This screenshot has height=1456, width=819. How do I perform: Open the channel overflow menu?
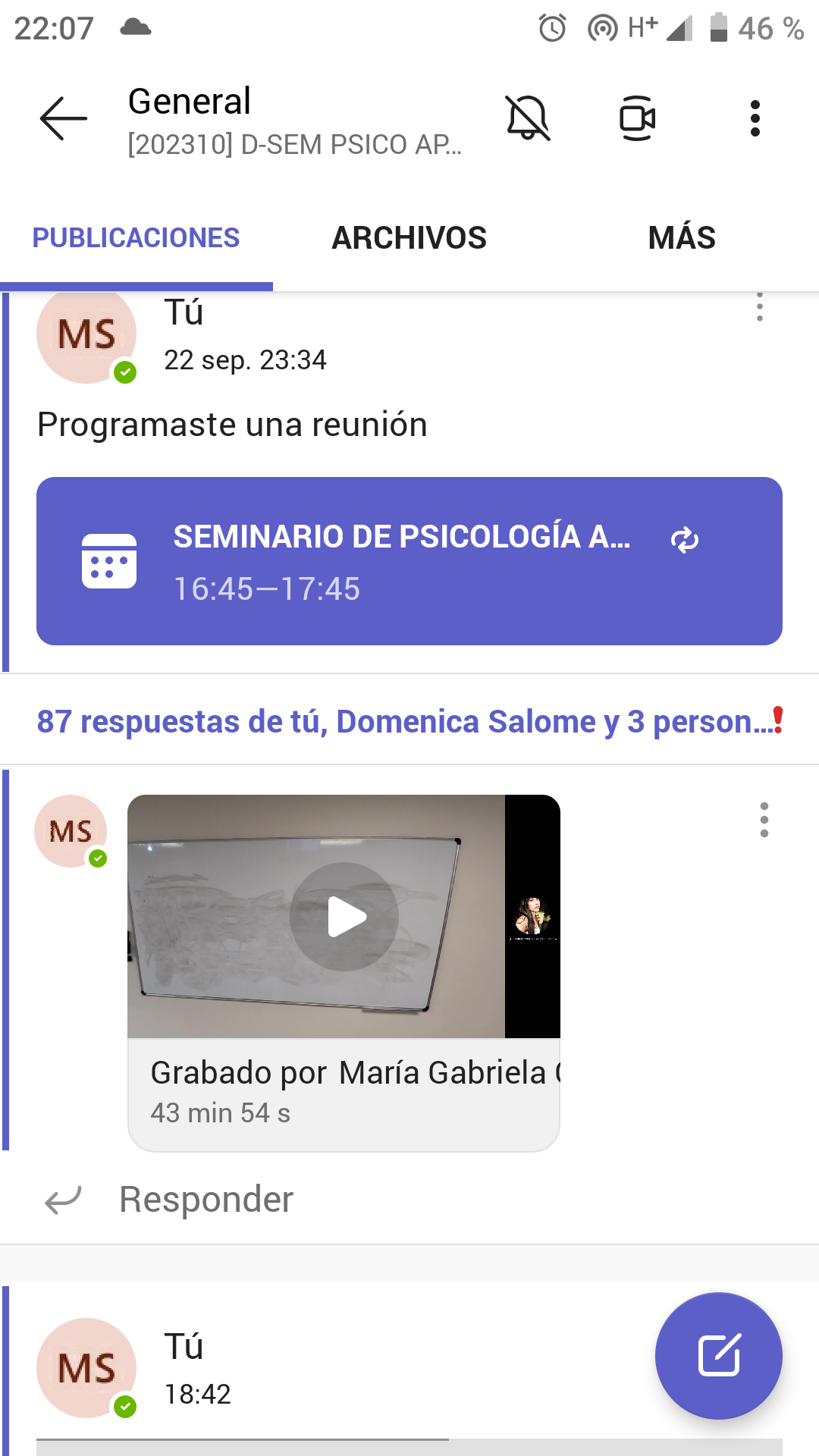click(755, 118)
